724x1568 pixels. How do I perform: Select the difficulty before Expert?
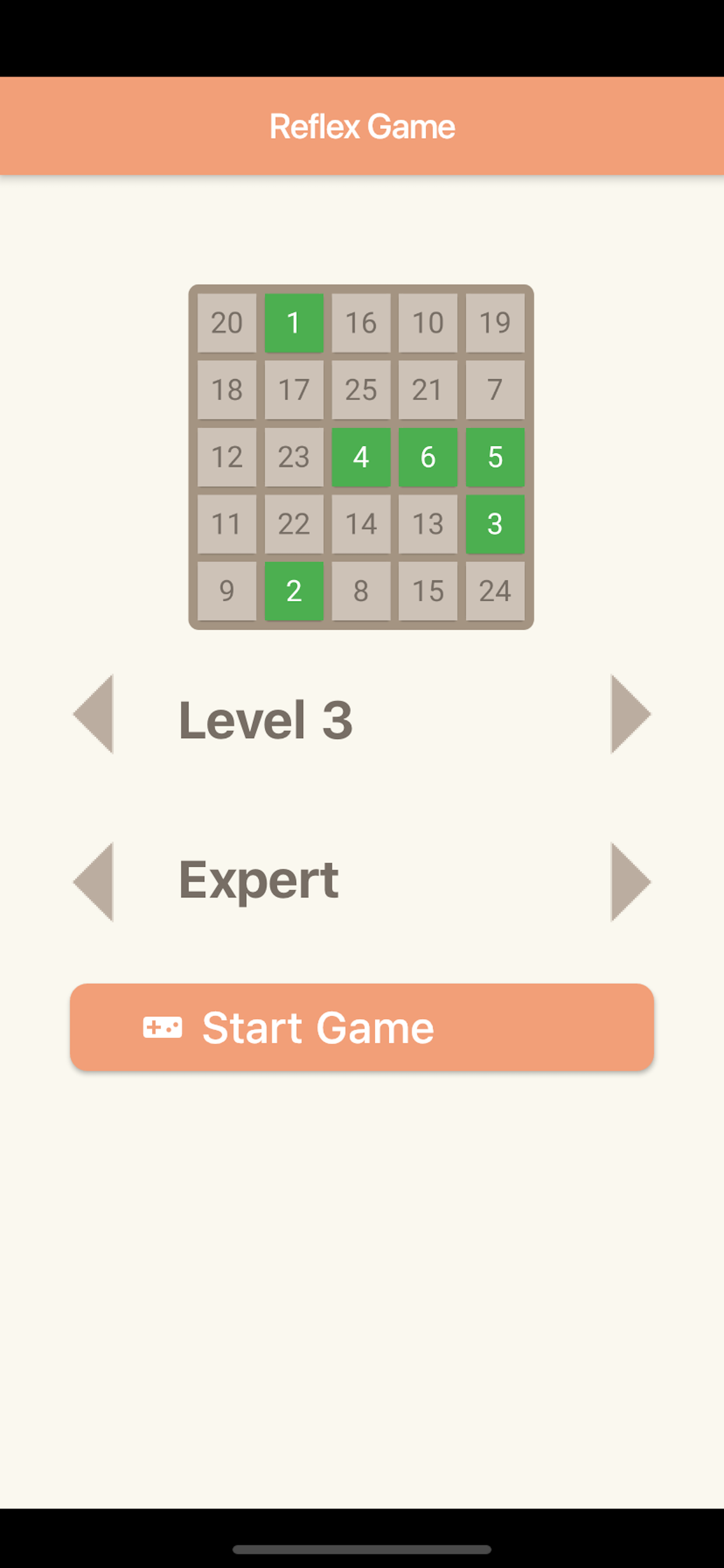[x=93, y=882]
